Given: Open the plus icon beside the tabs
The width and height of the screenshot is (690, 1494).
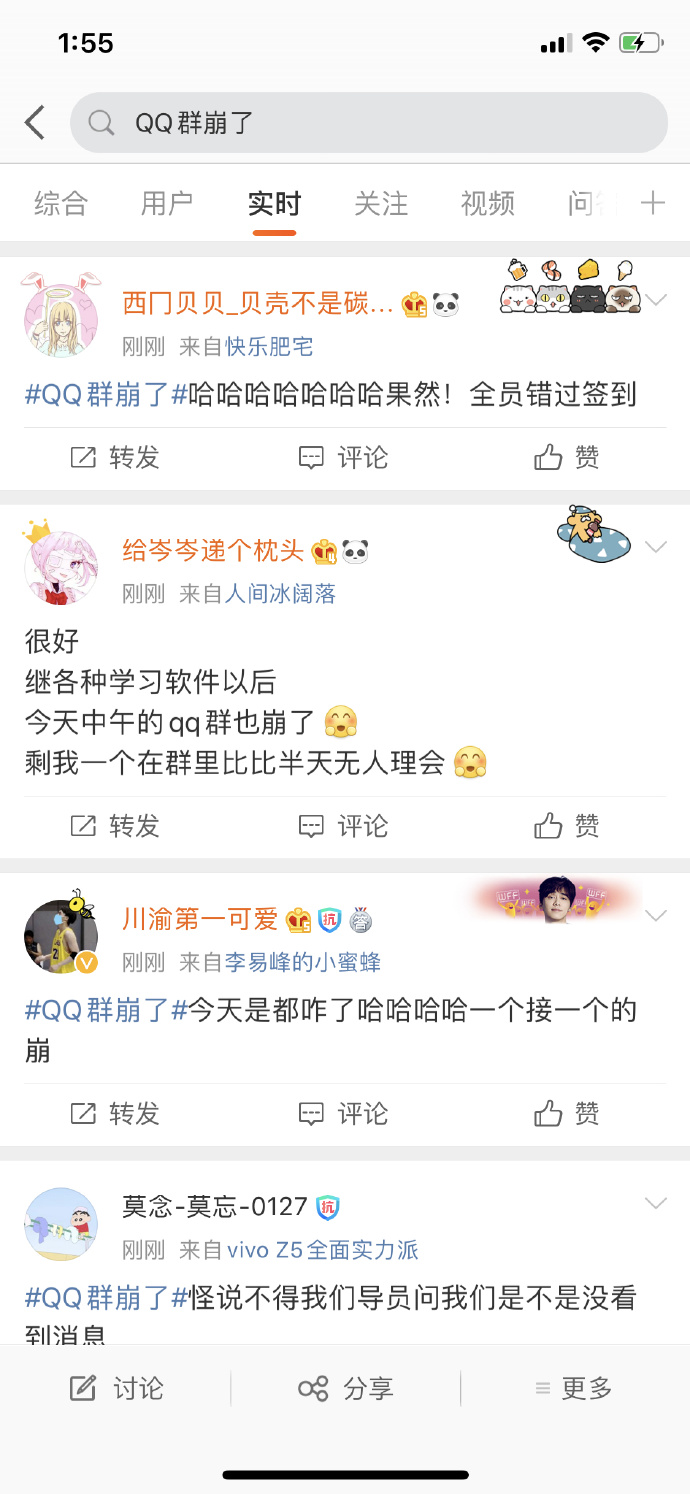Looking at the screenshot, I should [653, 203].
